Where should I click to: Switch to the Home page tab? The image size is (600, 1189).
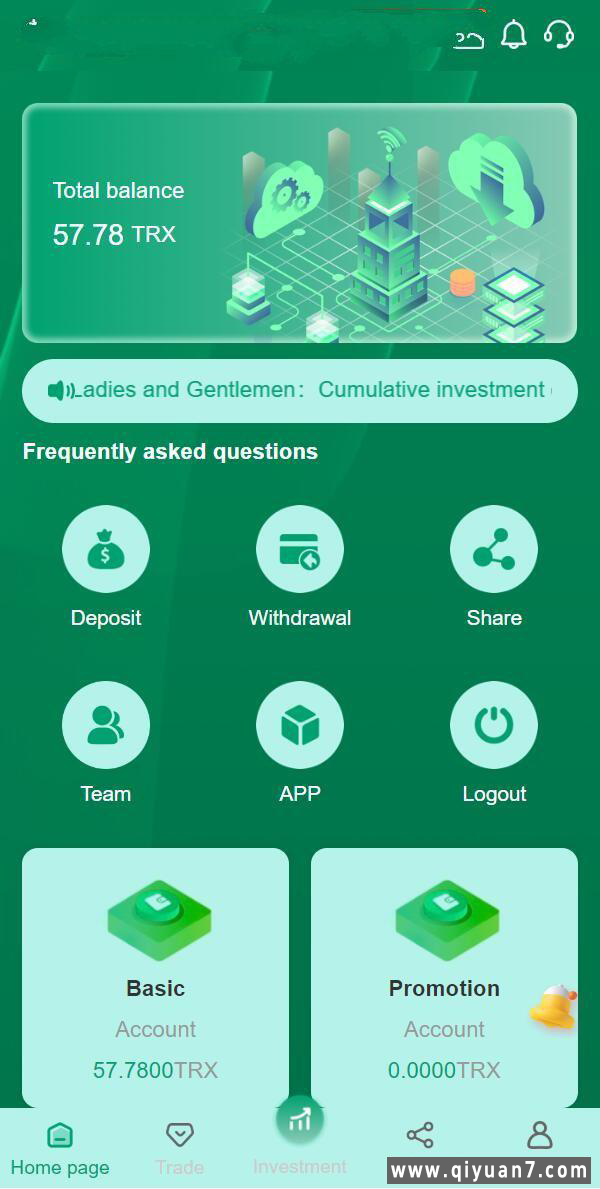[60, 1147]
